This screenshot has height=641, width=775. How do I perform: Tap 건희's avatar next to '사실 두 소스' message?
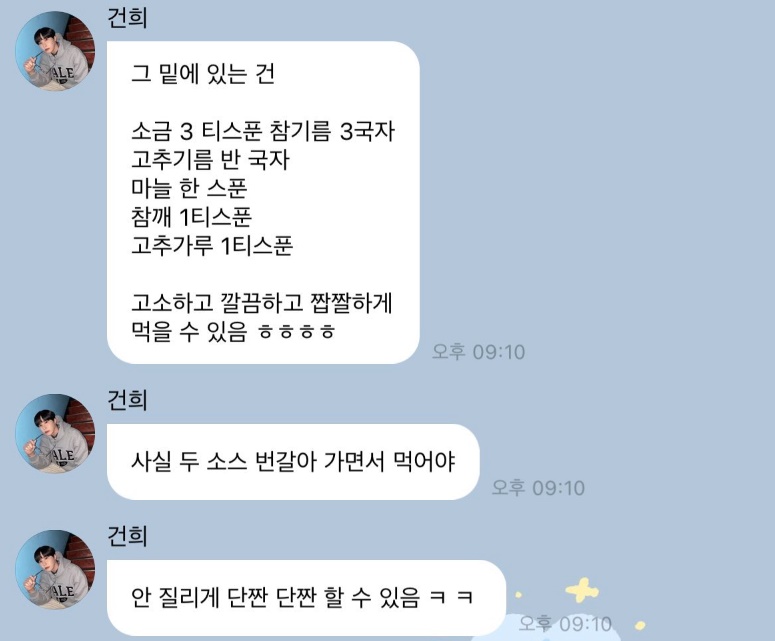click(55, 433)
